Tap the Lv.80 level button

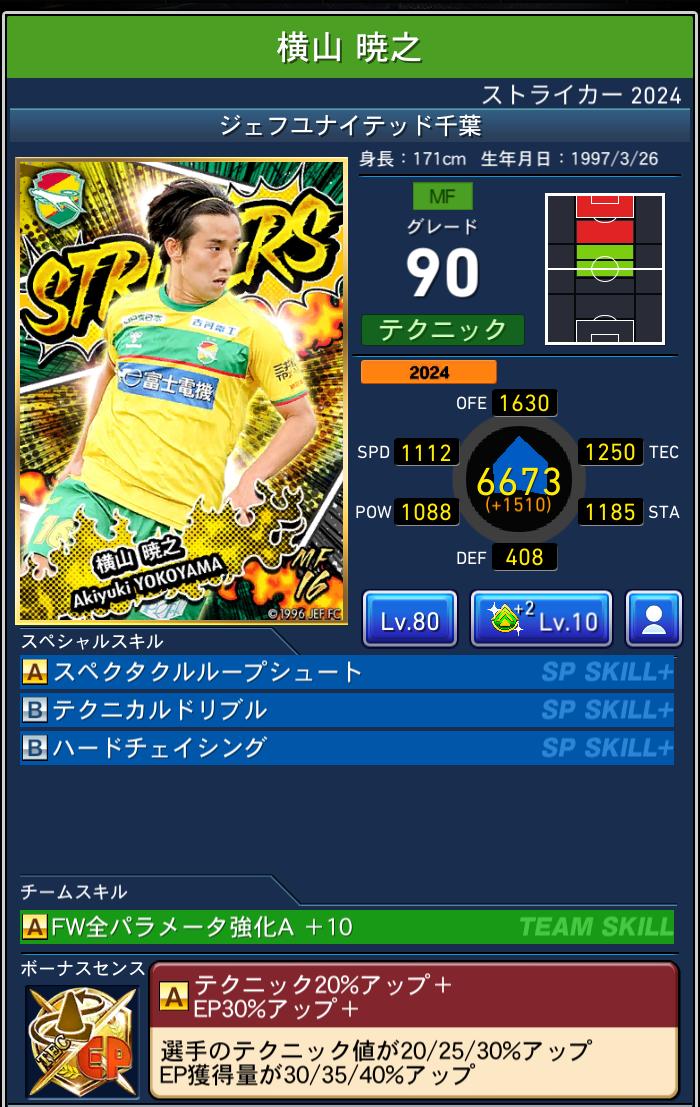(x=409, y=619)
